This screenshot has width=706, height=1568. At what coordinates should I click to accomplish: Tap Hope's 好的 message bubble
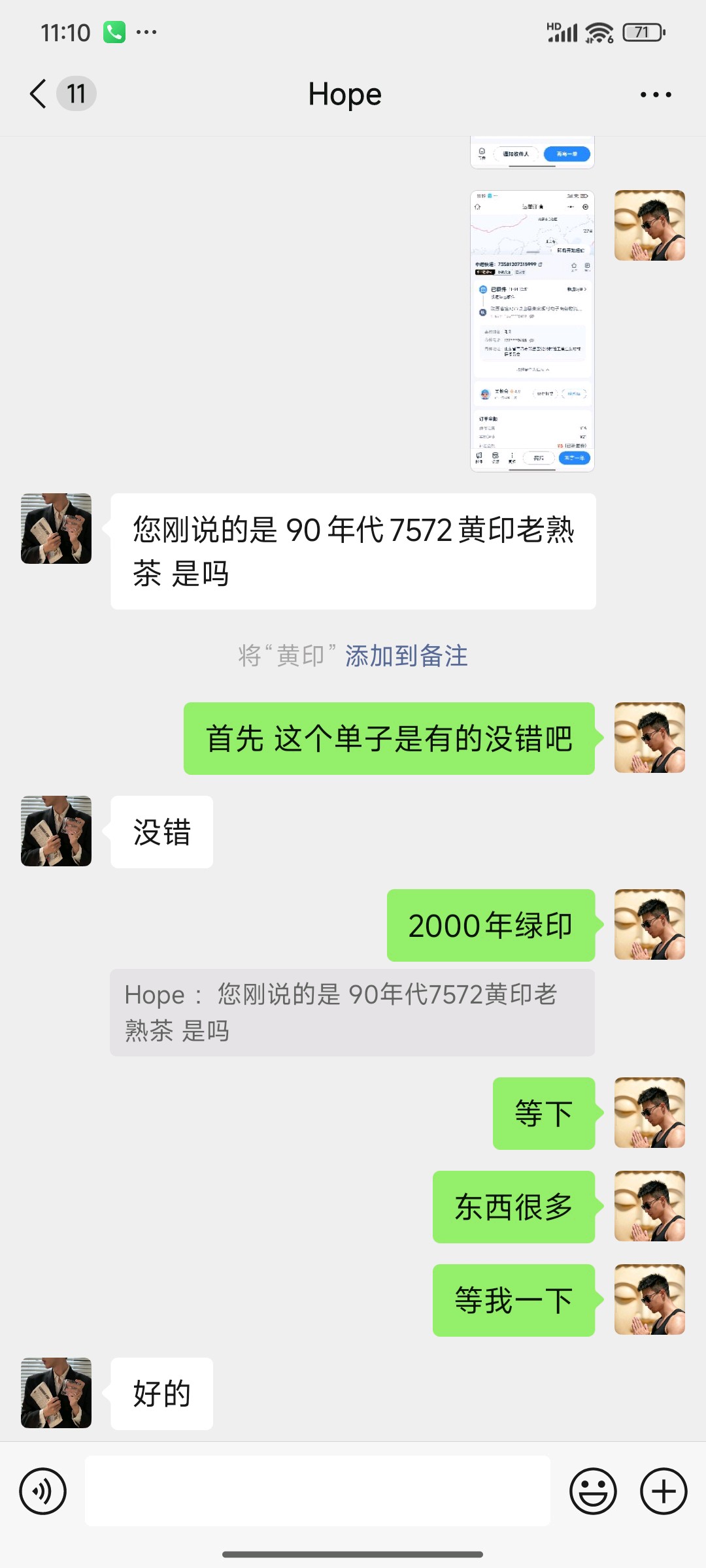click(x=161, y=1394)
